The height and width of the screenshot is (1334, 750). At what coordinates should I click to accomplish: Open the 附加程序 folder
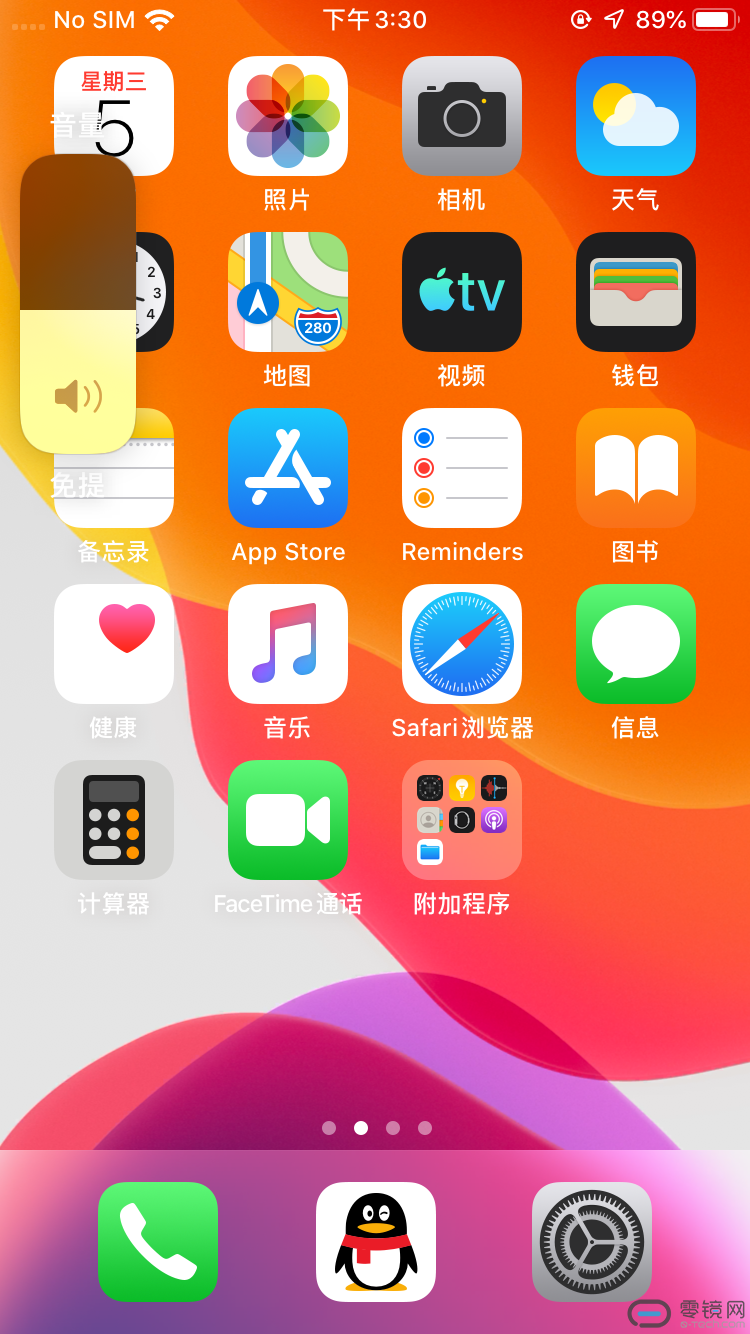[462, 820]
